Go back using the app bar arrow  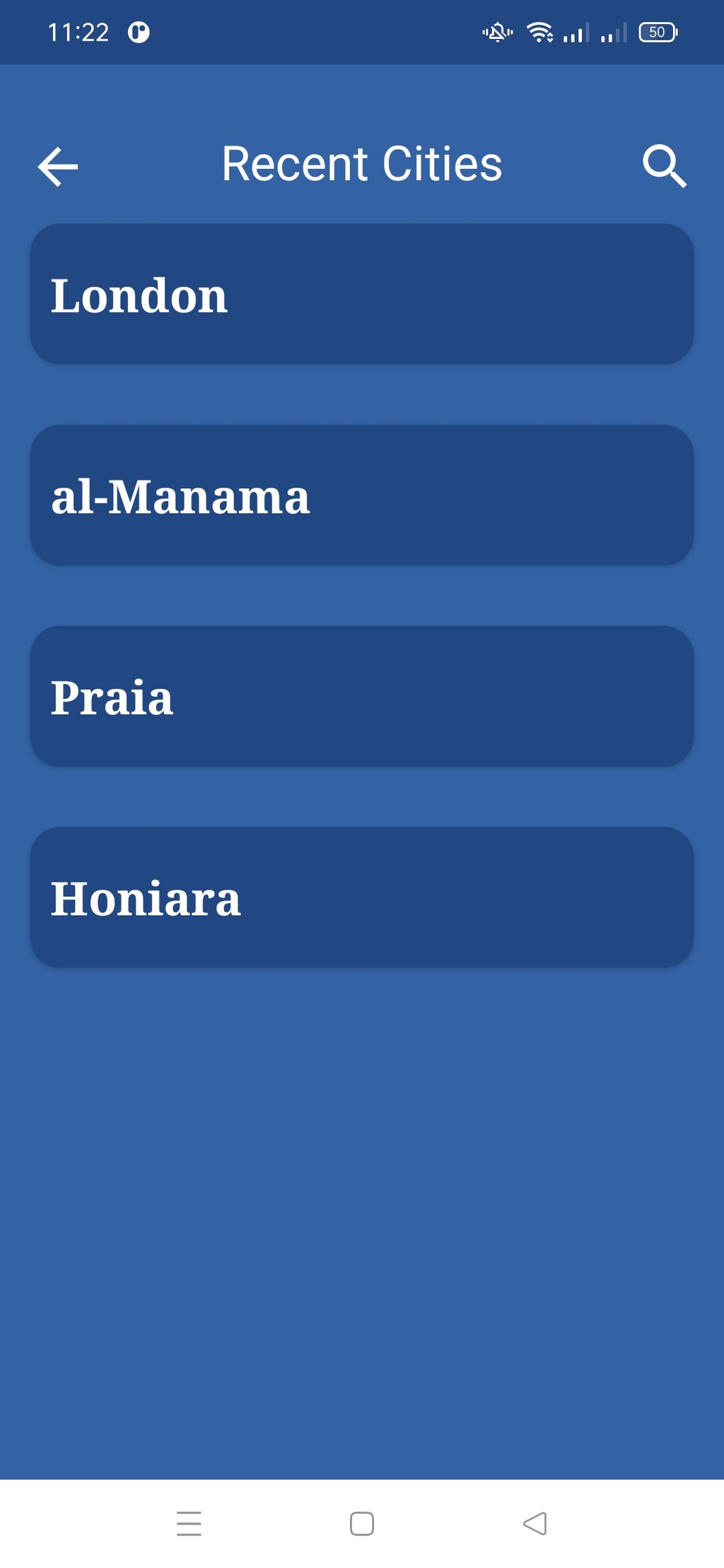click(x=58, y=167)
